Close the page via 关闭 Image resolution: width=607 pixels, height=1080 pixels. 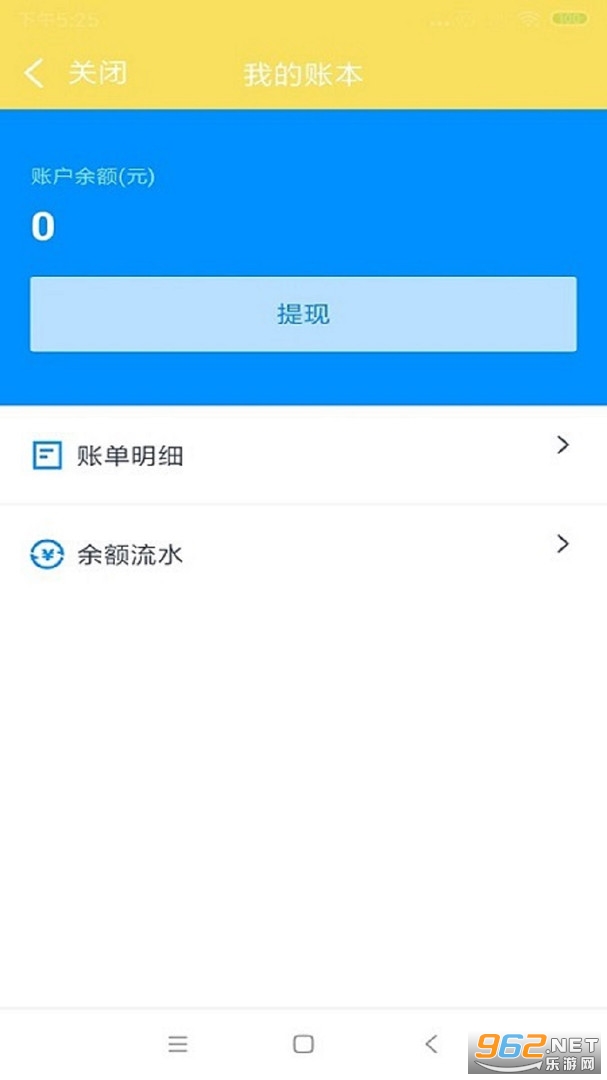97,73
